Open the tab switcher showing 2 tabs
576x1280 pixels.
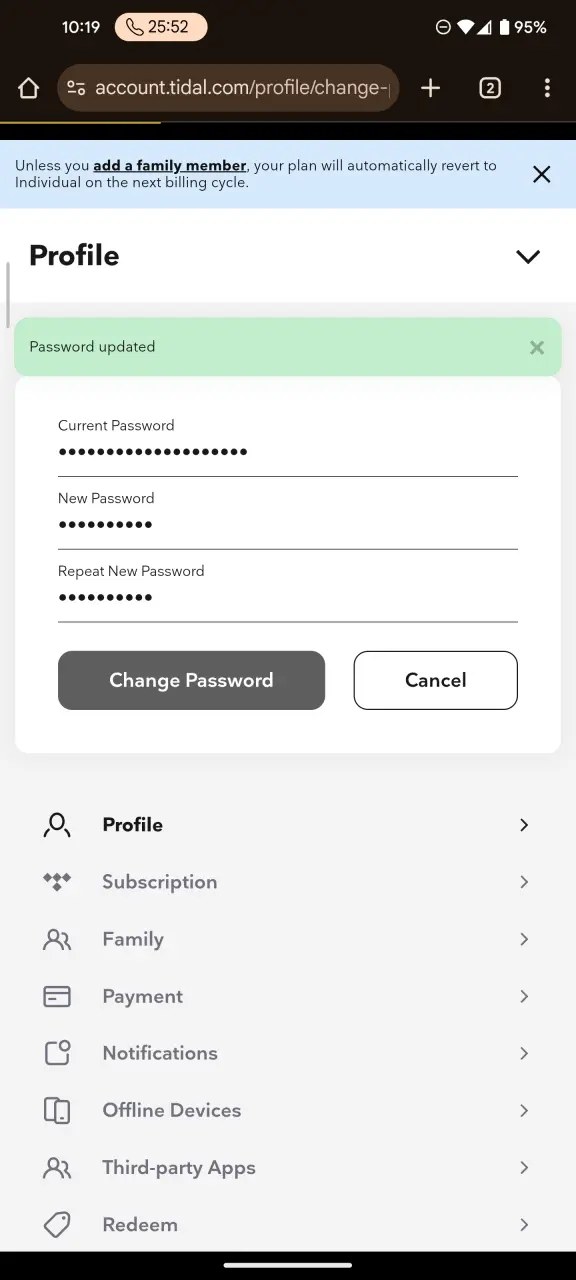coord(490,88)
